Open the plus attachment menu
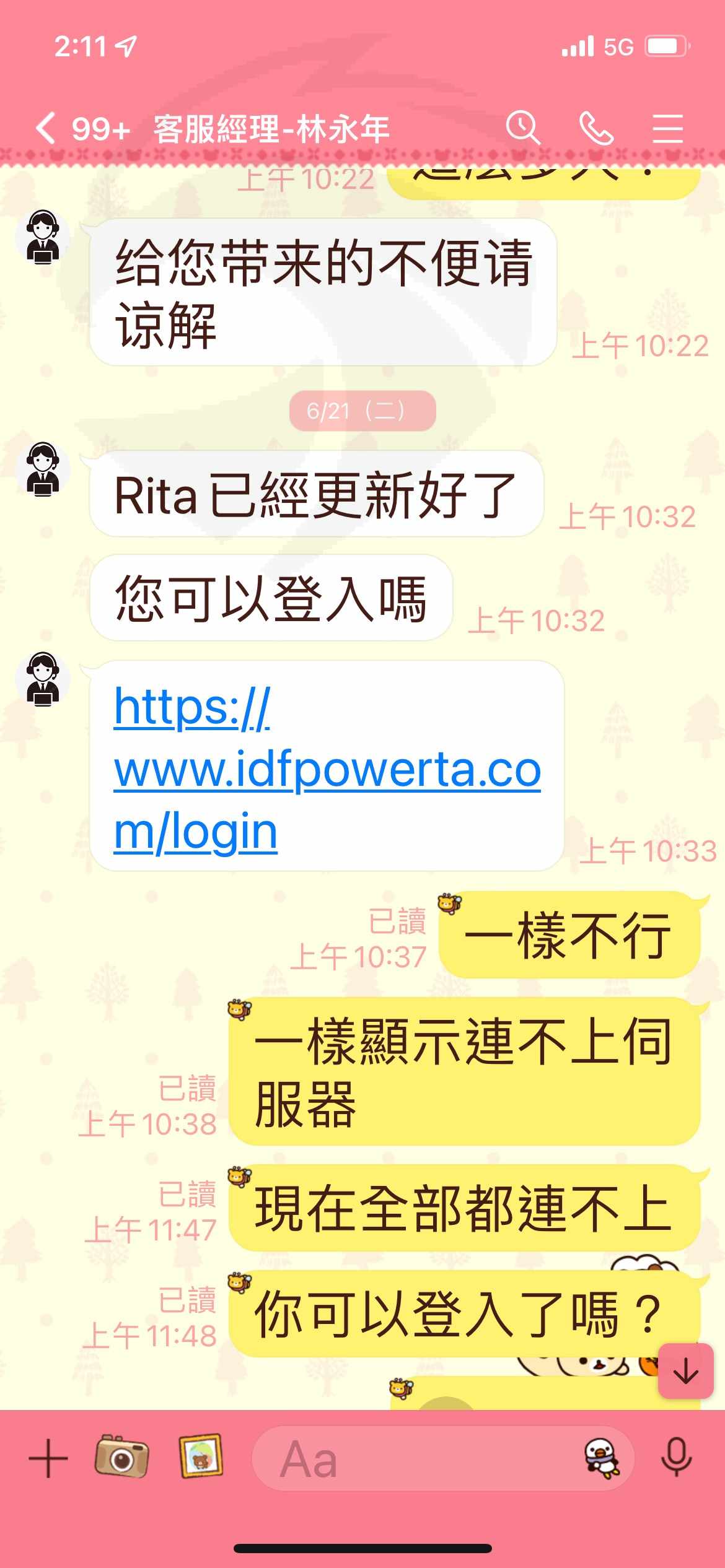The width and height of the screenshot is (725, 1568). pyautogui.click(x=48, y=1458)
